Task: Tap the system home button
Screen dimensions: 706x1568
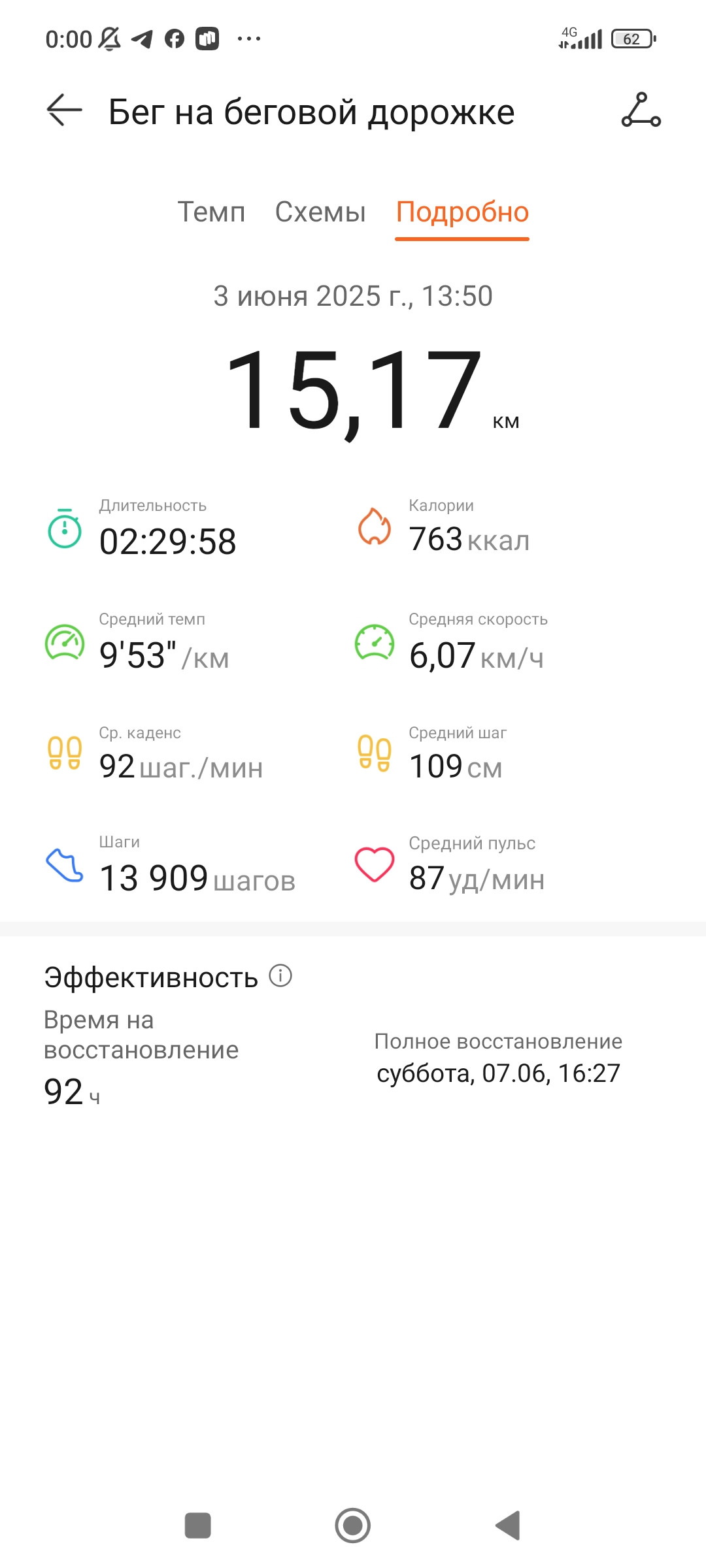Action: pos(353,1526)
